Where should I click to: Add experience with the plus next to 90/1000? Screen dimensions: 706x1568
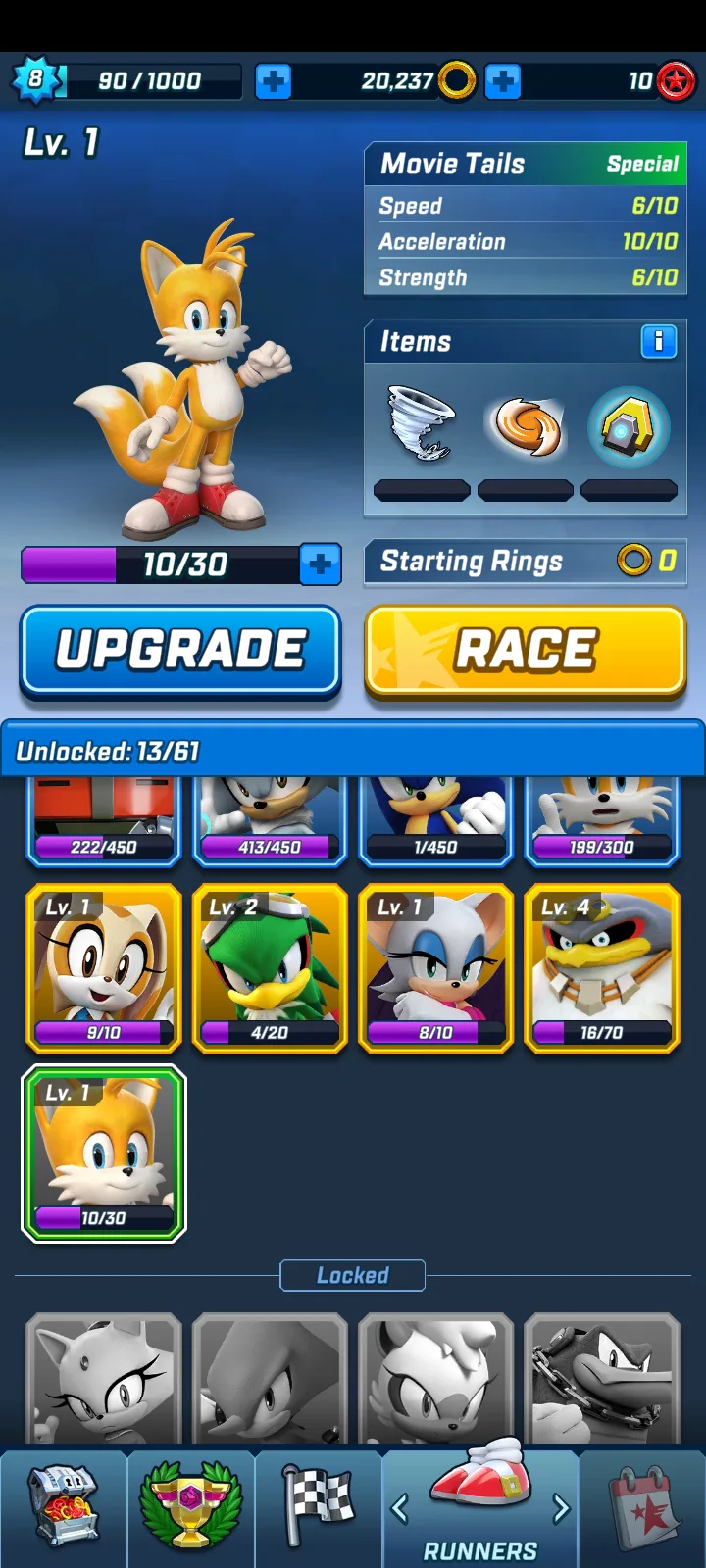pyautogui.click(x=273, y=81)
